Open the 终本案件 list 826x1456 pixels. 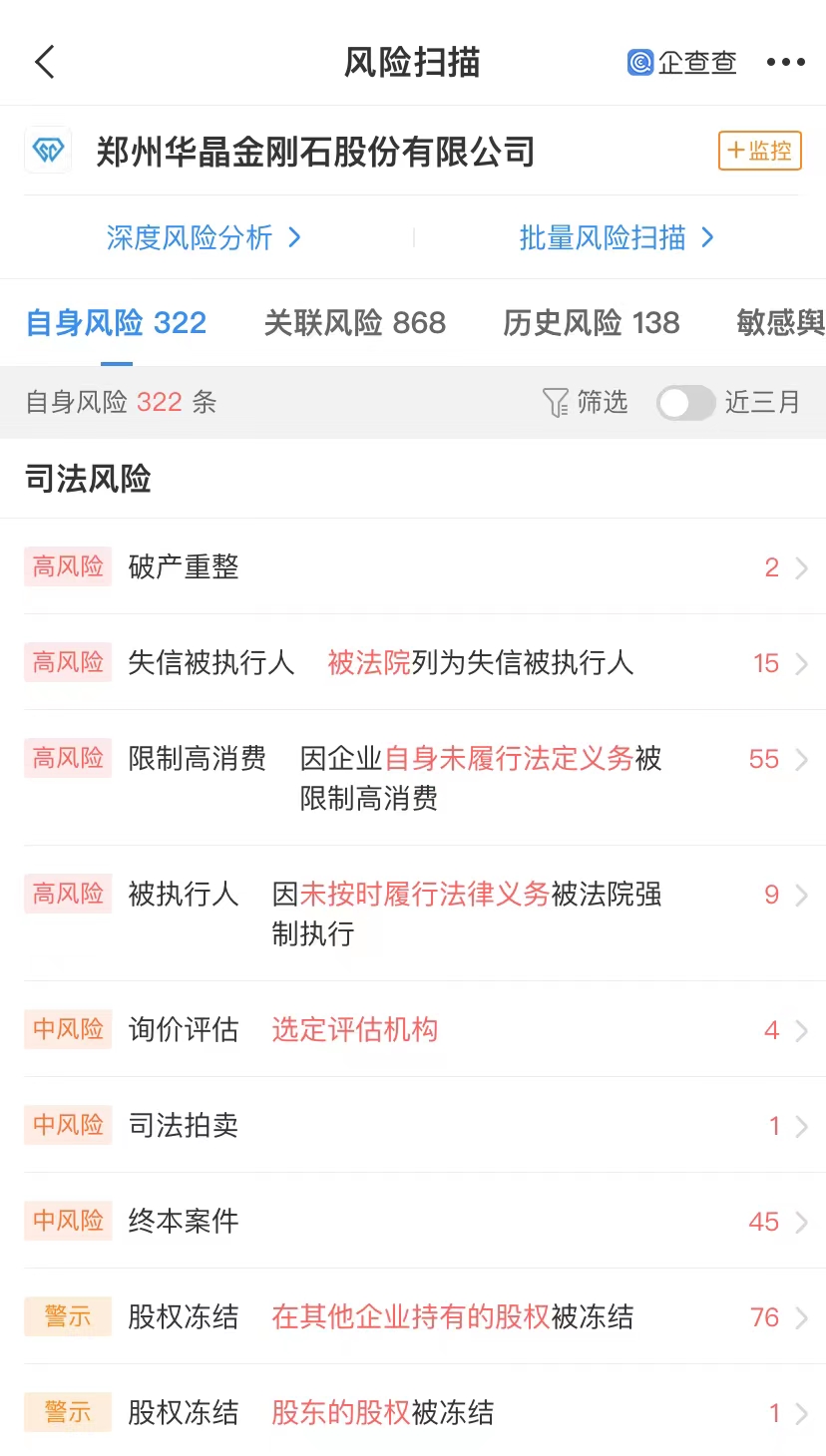click(x=413, y=1222)
